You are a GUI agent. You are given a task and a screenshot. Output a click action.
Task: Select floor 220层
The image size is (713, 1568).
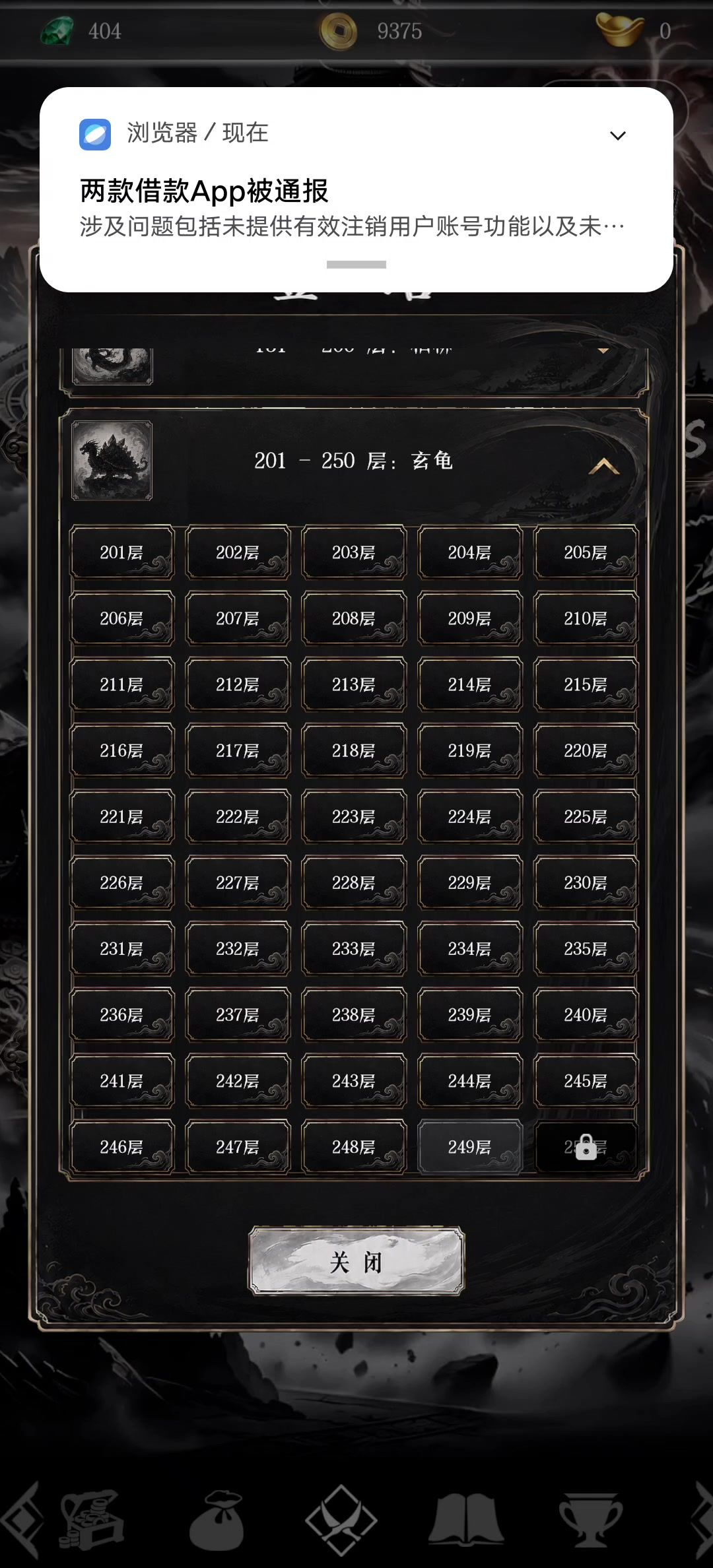(x=586, y=750)
